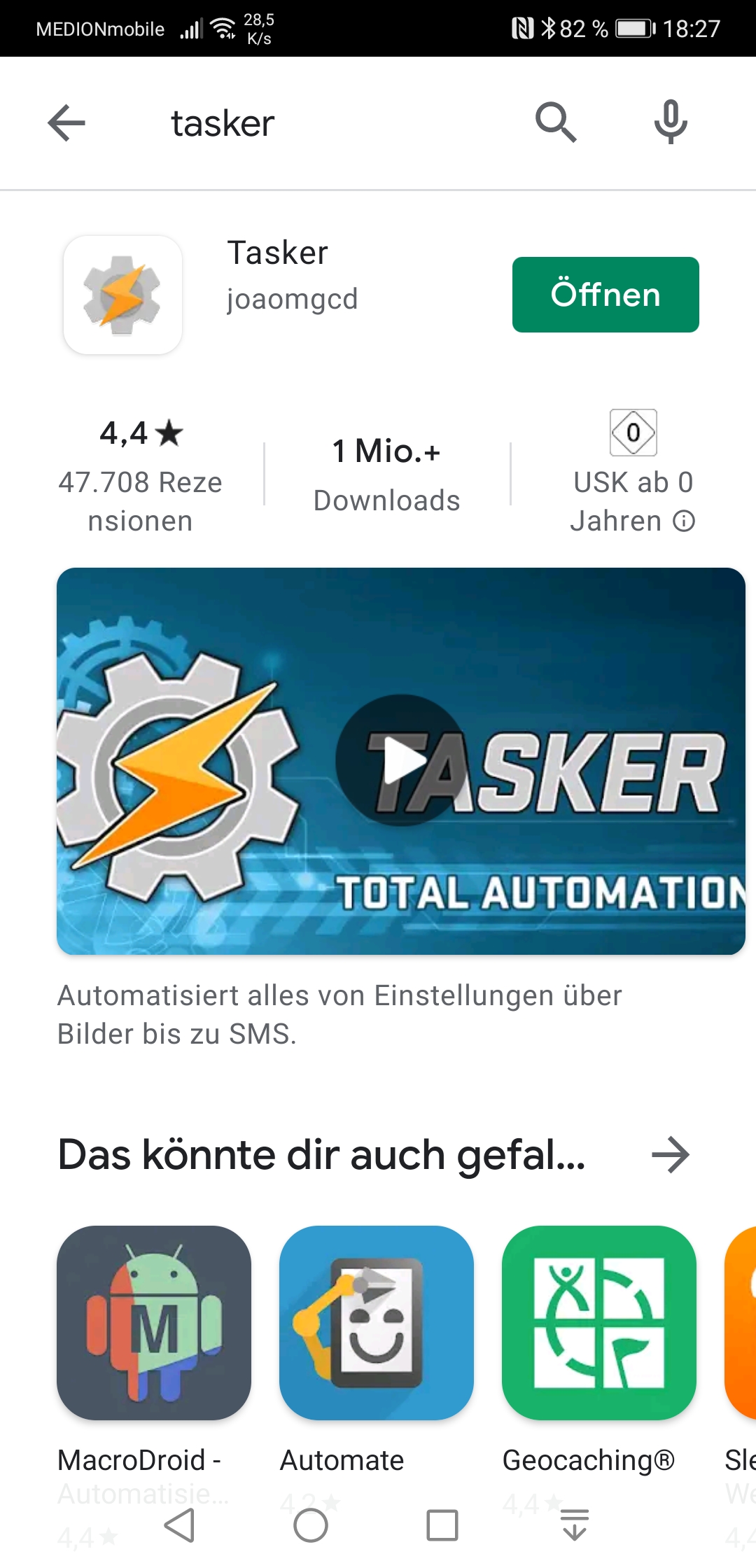Image resolution: width=756 pixels, height=1568 pixels.
Task: Open the MacroDroid app card
Action: pos(154,1323)
